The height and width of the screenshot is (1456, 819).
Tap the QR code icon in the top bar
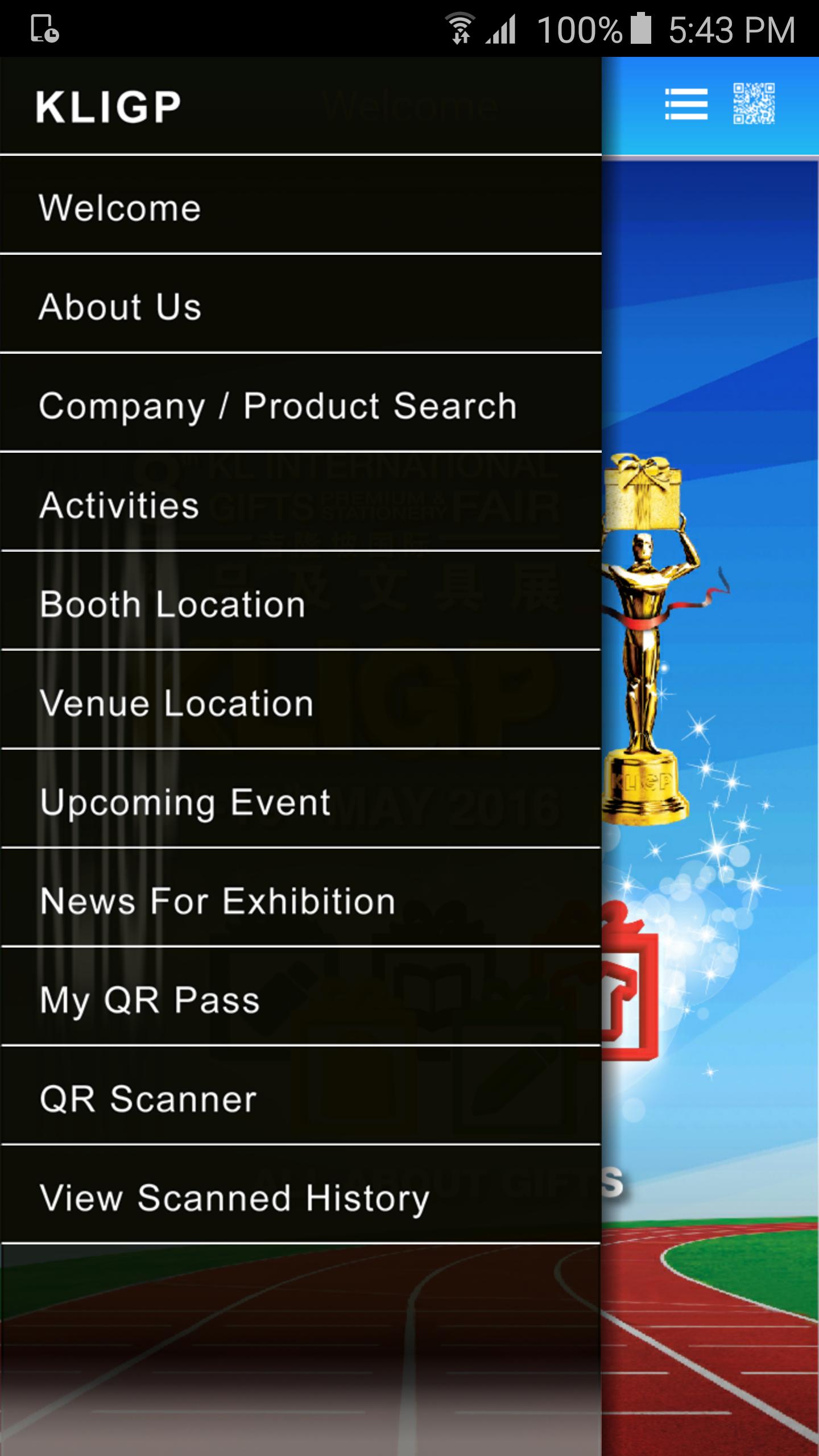754,104
